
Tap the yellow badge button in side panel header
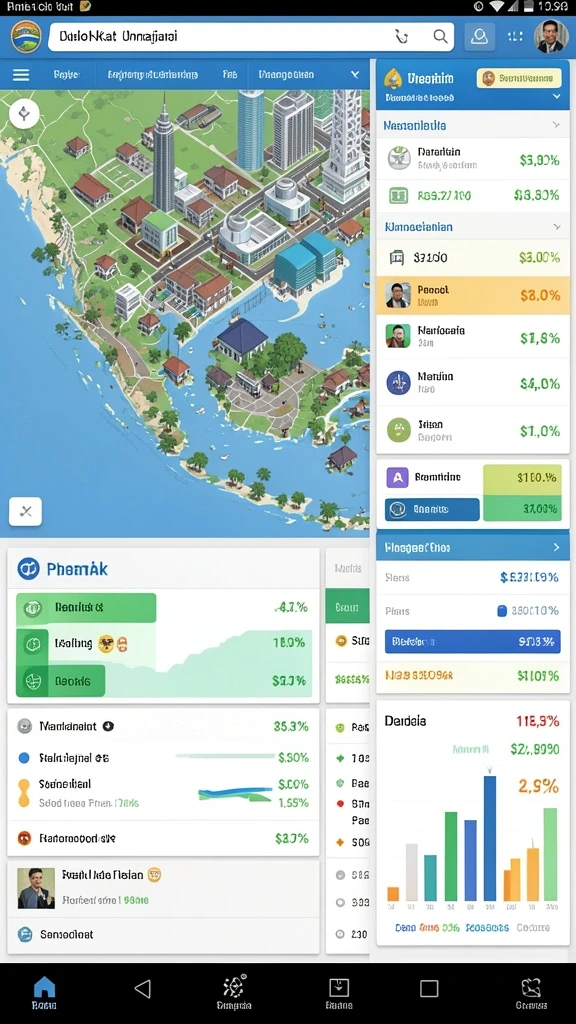click(x=519, y=78)
